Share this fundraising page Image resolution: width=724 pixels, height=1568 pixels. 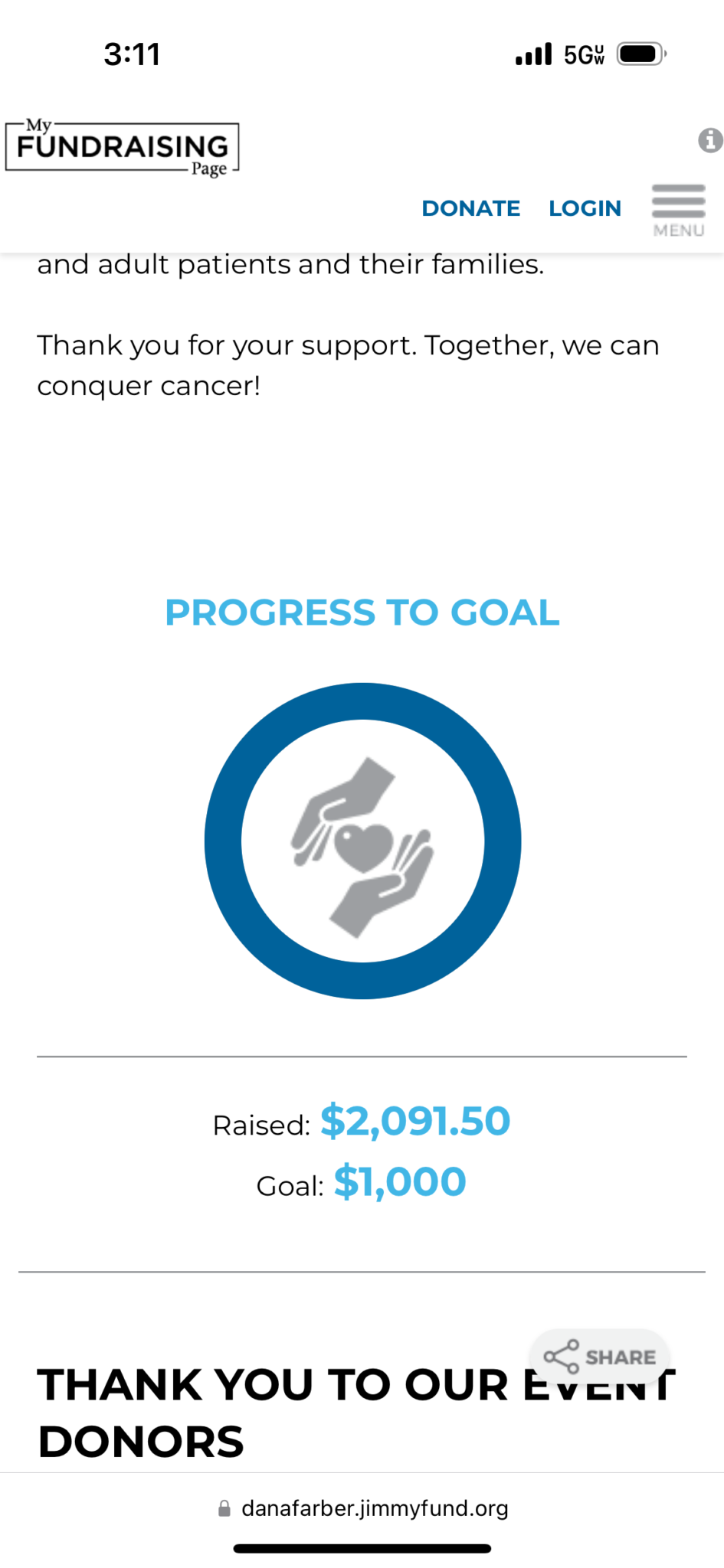(x=600, y=1357)
